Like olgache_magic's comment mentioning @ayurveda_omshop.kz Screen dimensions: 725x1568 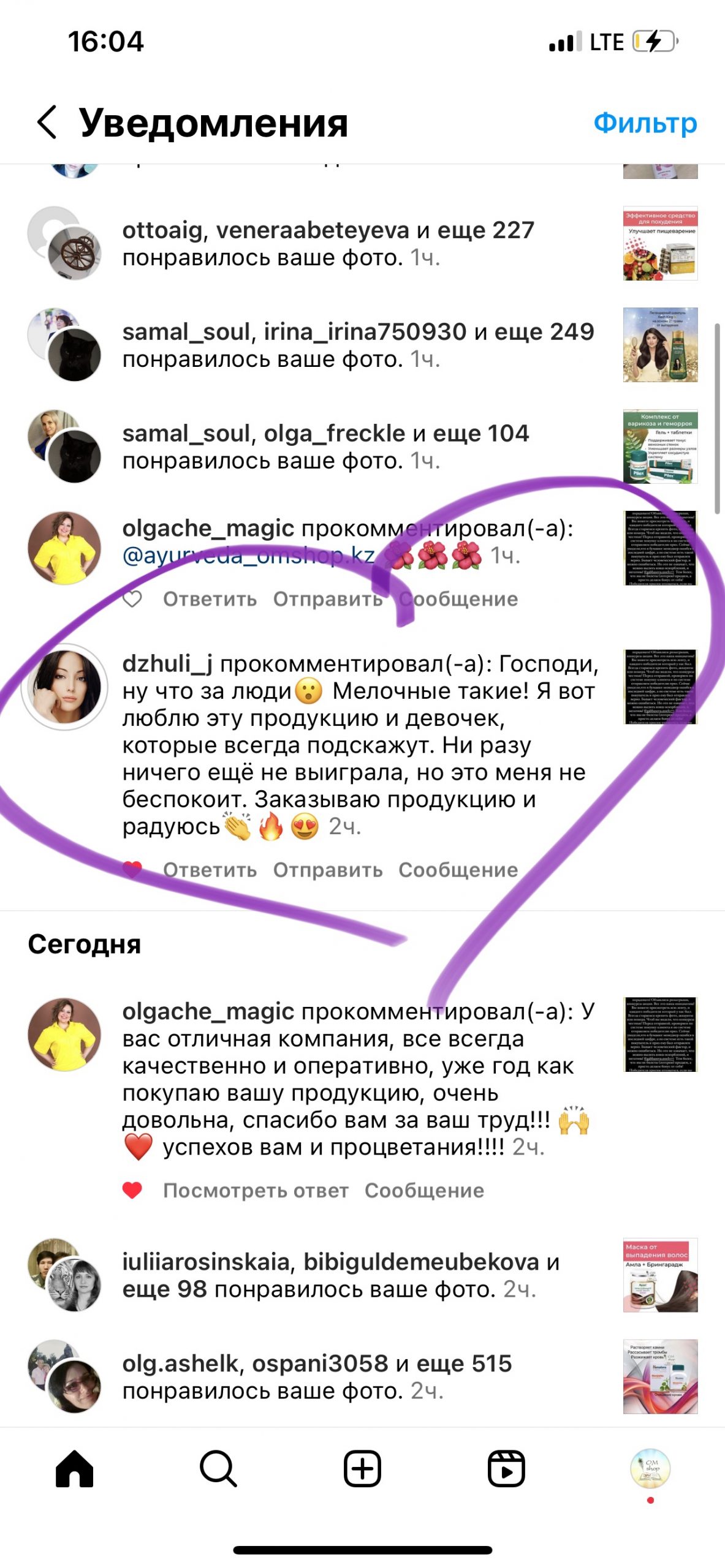tap(132, 598)
